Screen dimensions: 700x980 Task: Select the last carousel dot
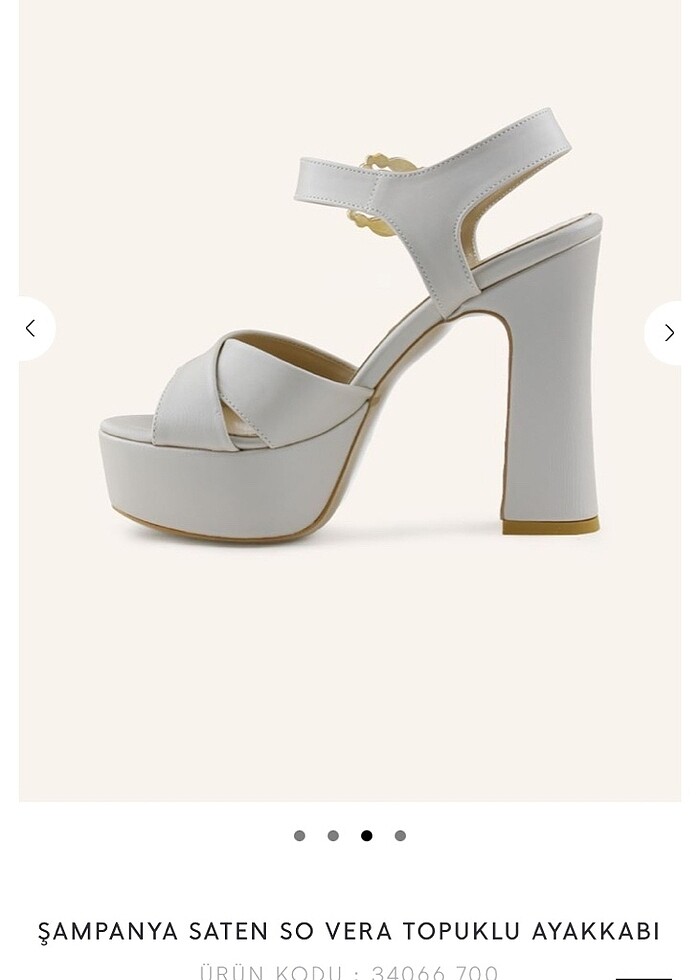coord(400,836)
